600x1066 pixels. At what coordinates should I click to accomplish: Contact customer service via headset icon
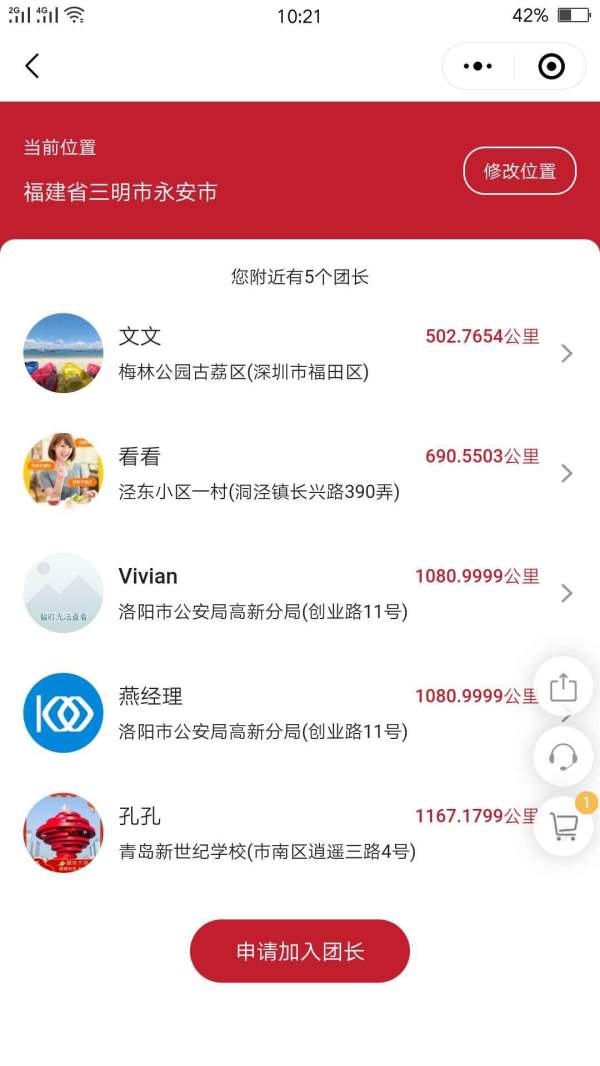coord(563,757)
